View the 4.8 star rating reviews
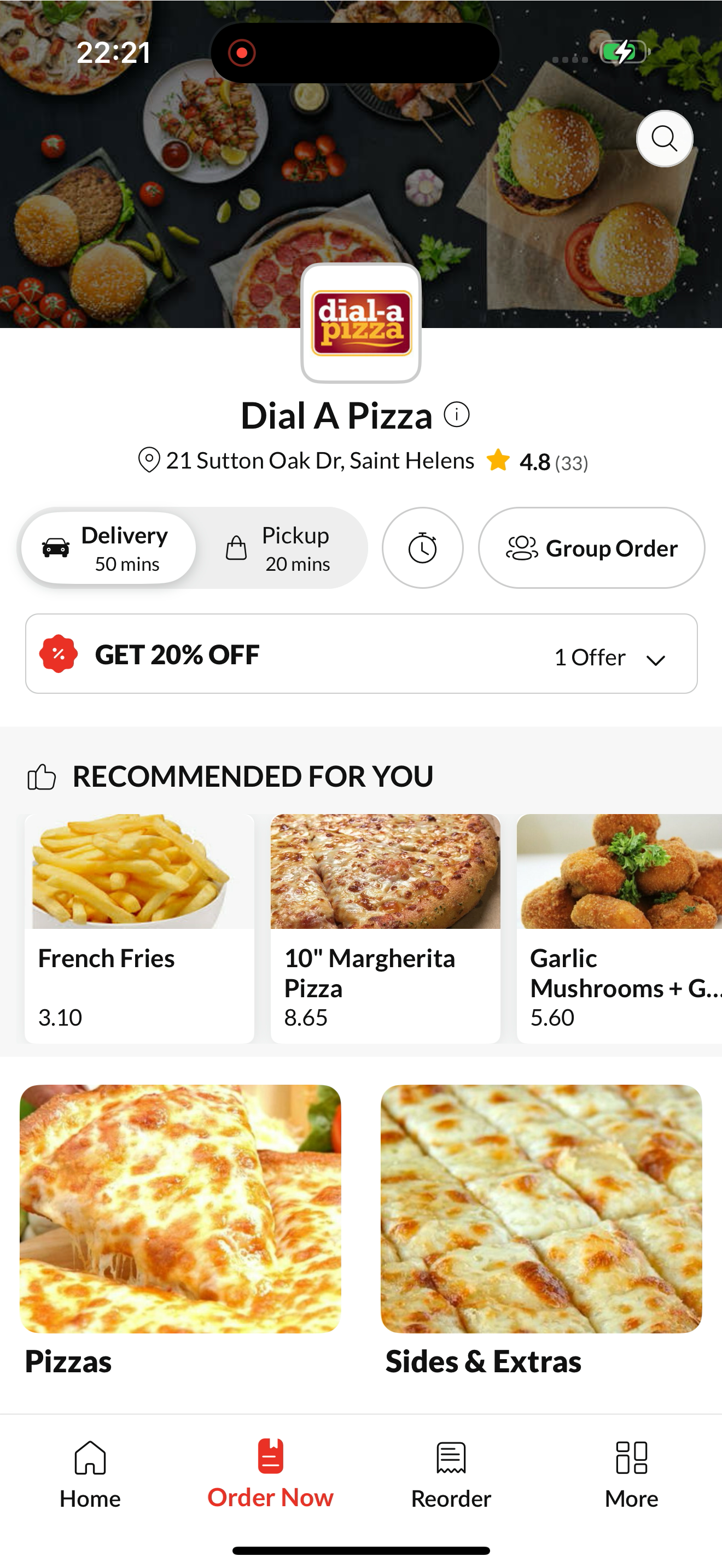 537,461
